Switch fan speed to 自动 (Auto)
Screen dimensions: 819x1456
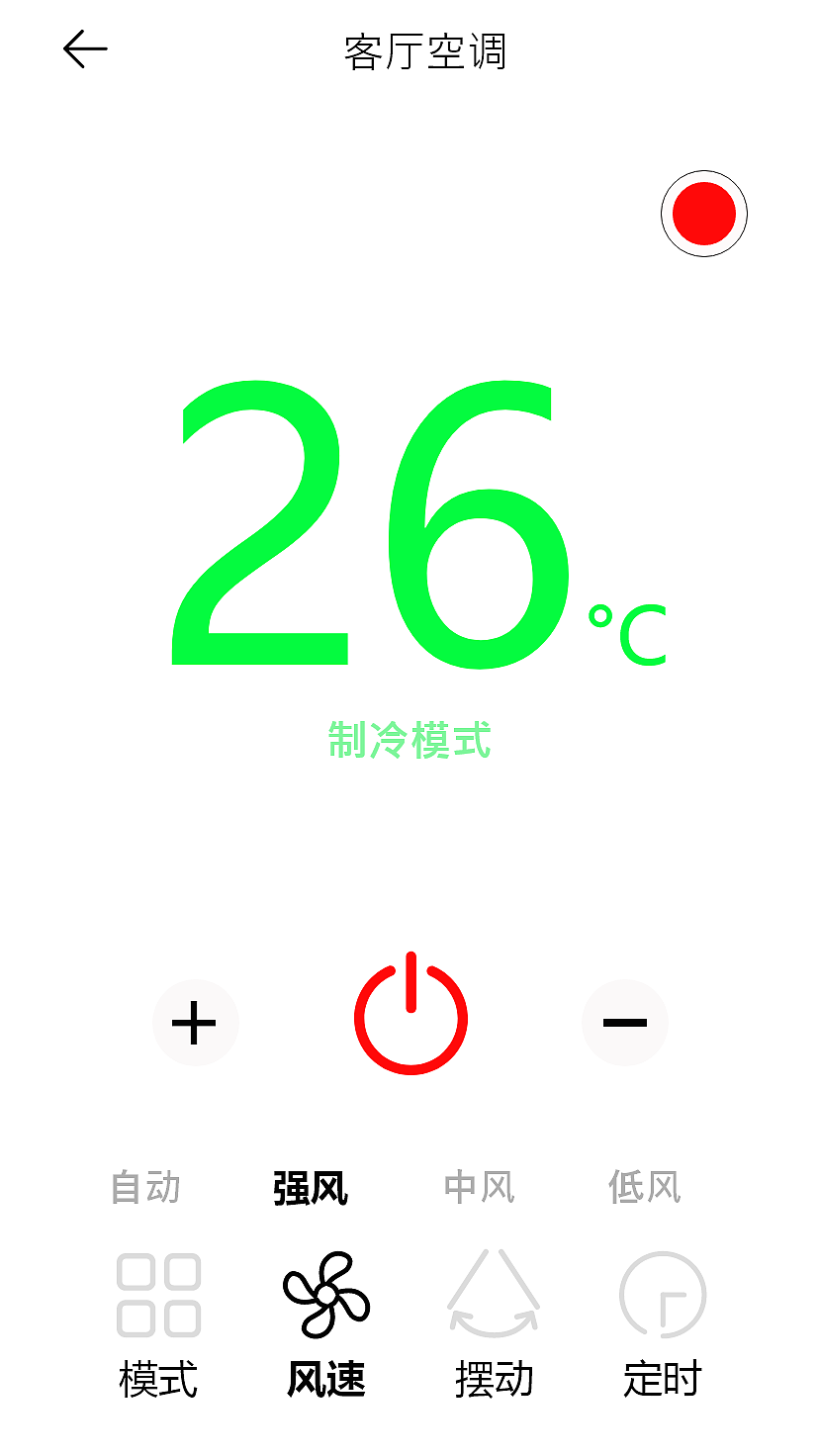tap(146, 1188)
